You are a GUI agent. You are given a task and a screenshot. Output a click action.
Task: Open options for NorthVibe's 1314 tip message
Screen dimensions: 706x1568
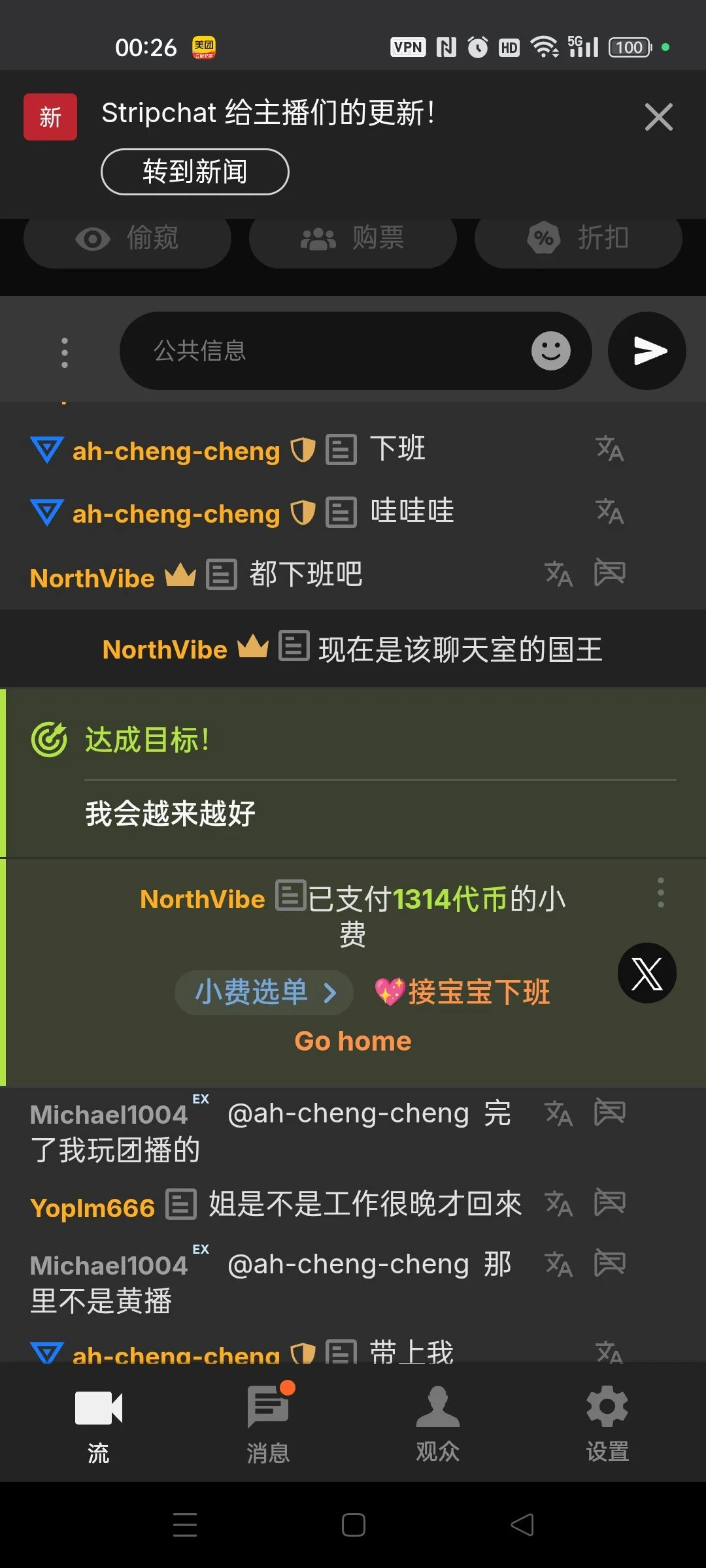[x=660, y=892]
